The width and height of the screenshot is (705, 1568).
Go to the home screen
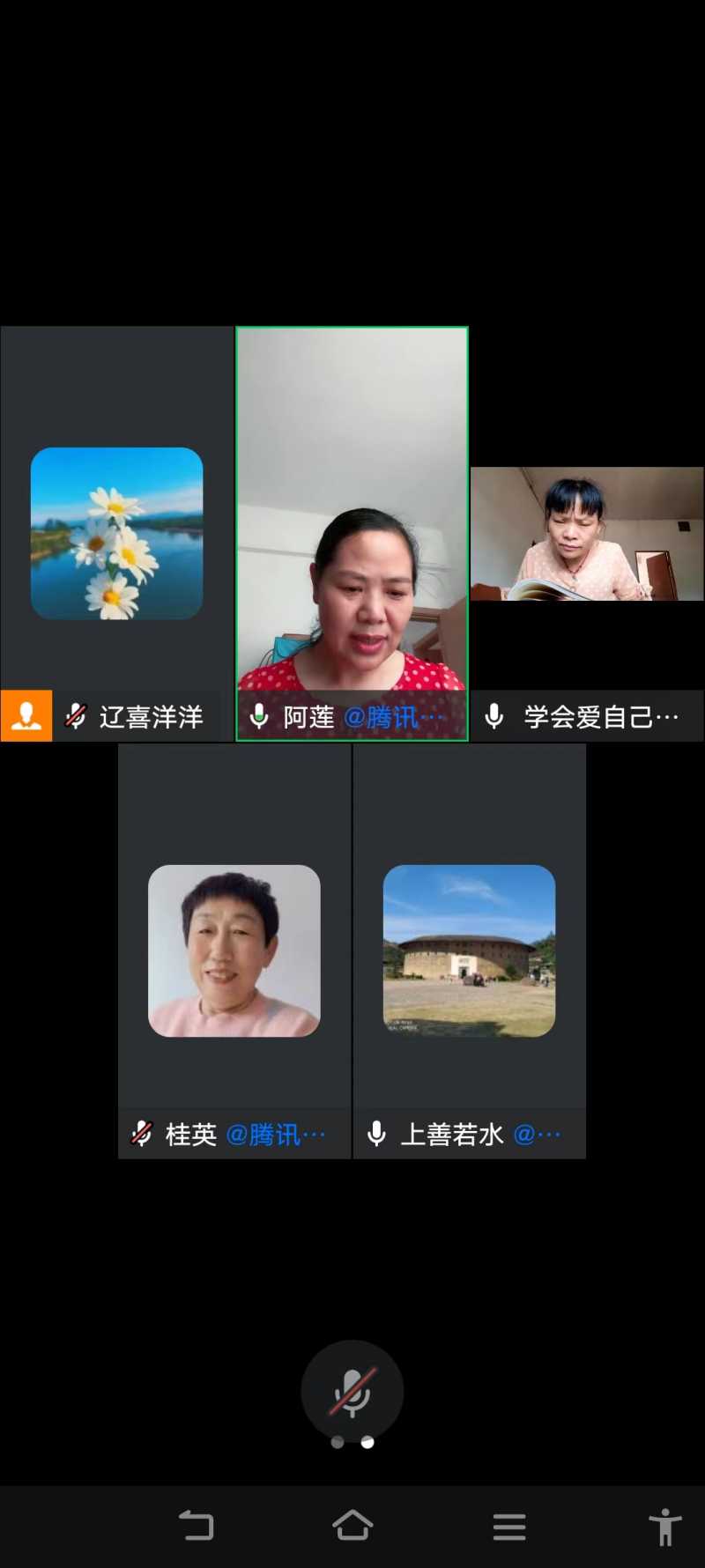pos(352,1526)
